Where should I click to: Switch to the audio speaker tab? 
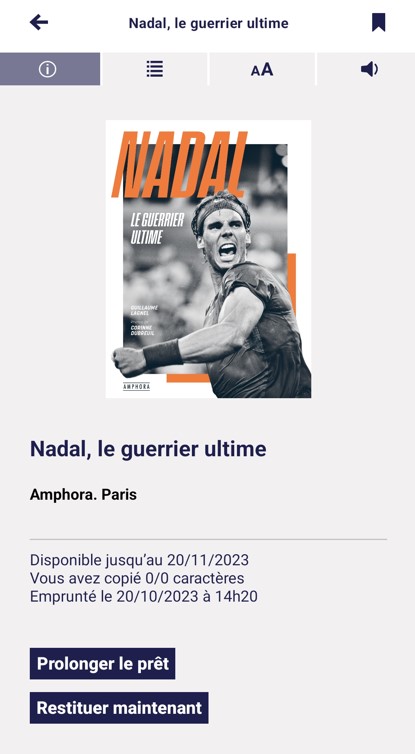[369, 69]
